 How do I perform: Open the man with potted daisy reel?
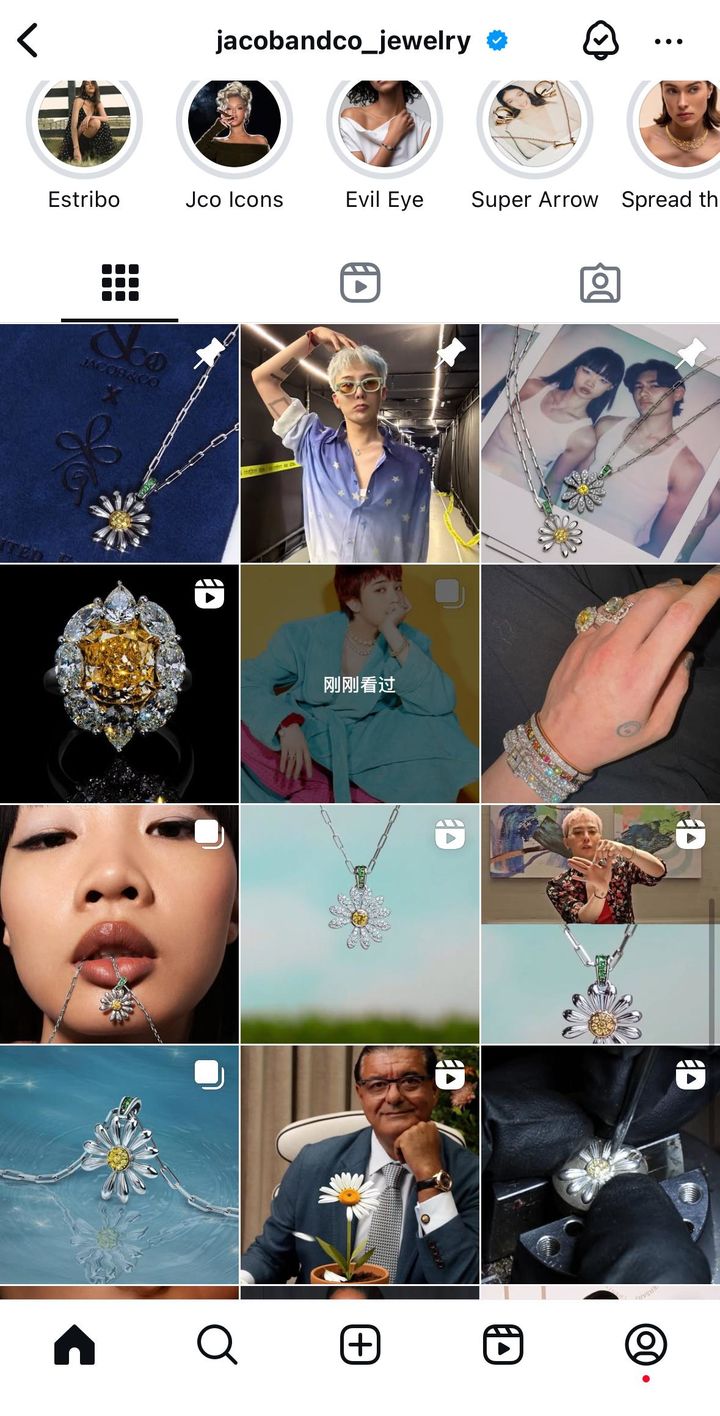pos(360,1165)
